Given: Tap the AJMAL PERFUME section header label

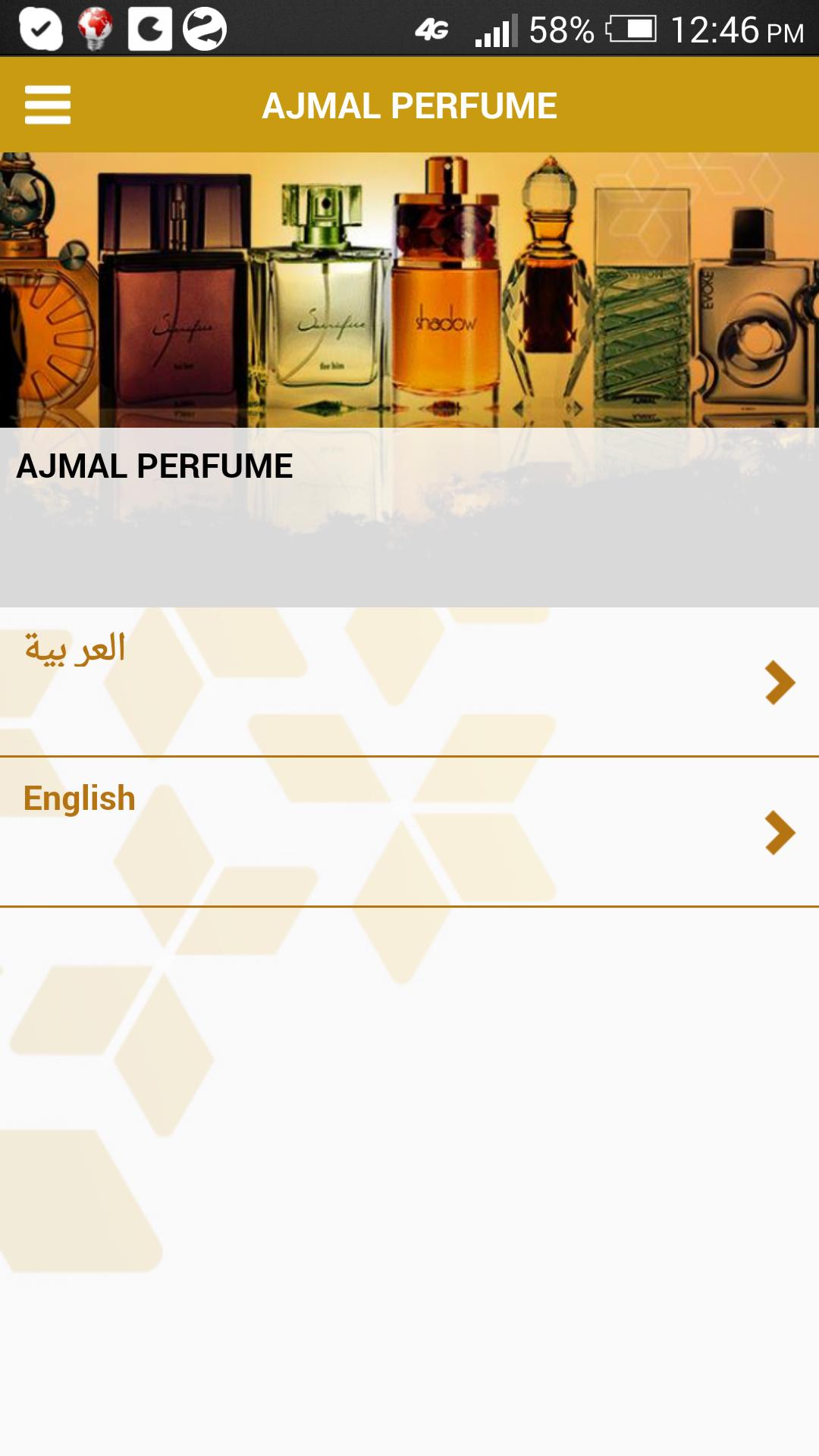Looking at the screenshot, I should 154,466.
